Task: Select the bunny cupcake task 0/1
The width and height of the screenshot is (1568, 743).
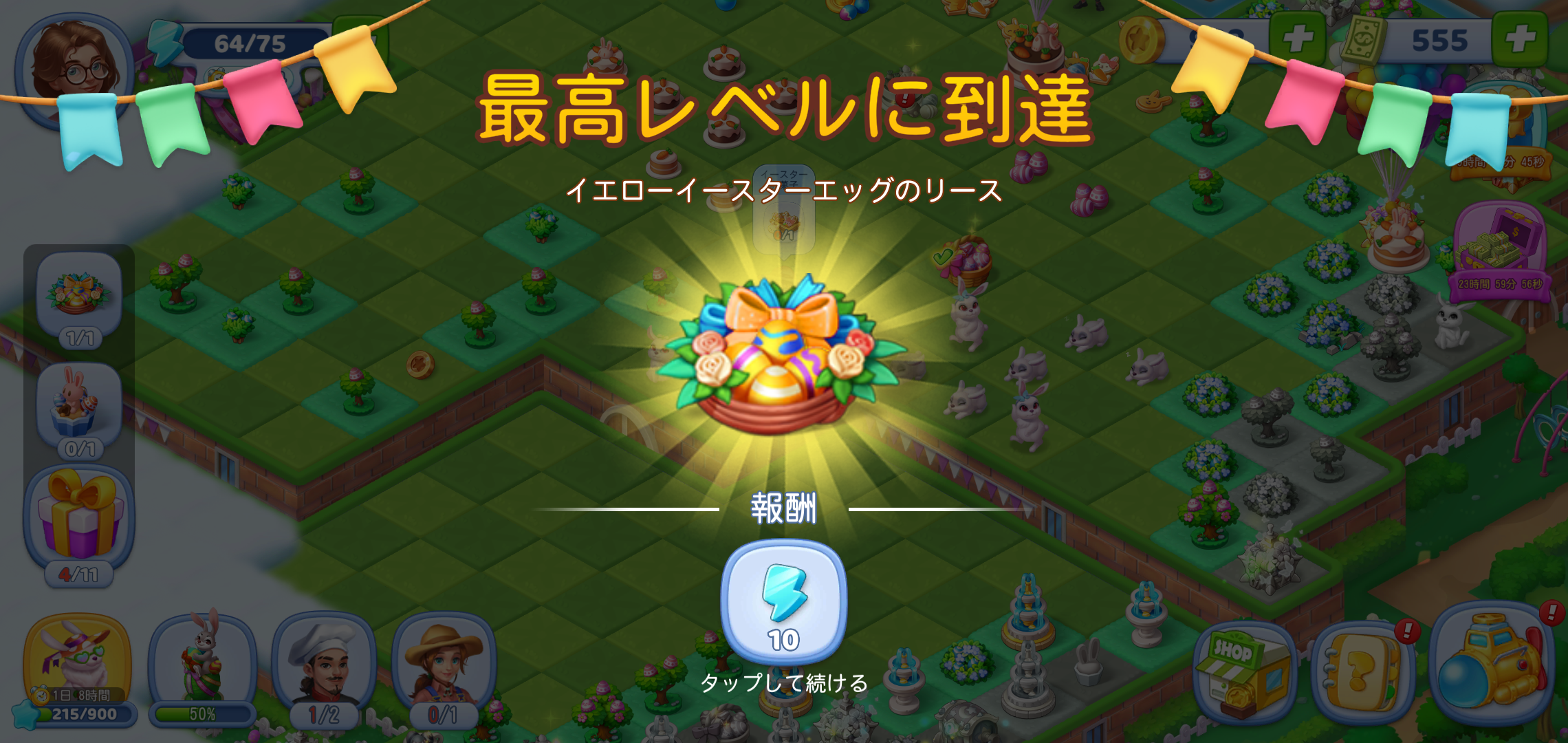Action: click(x=79, y=407)
